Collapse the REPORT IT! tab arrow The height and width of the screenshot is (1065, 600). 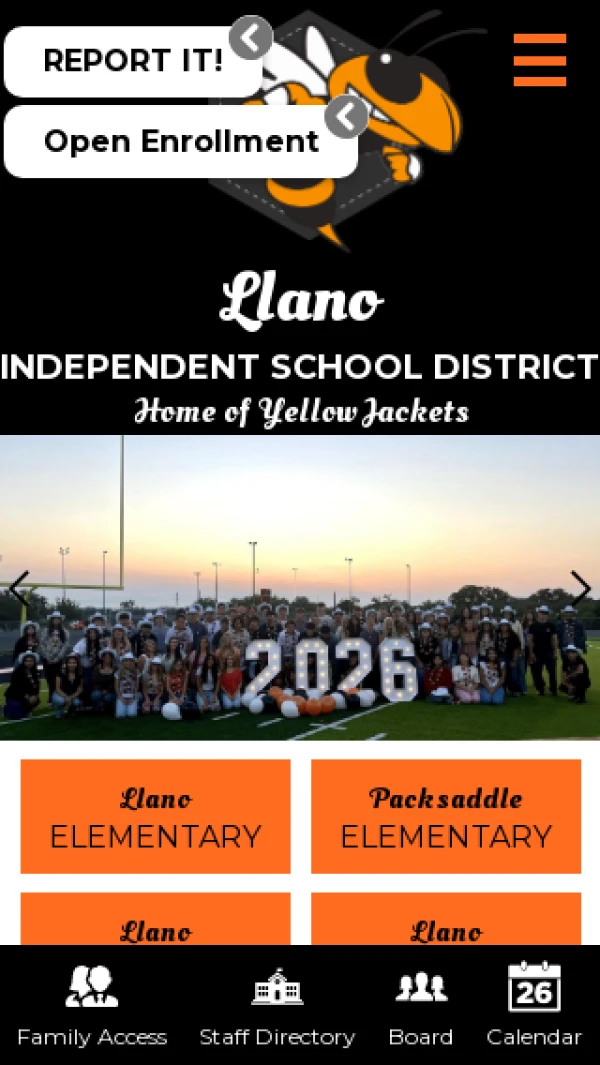pos(251,39)
